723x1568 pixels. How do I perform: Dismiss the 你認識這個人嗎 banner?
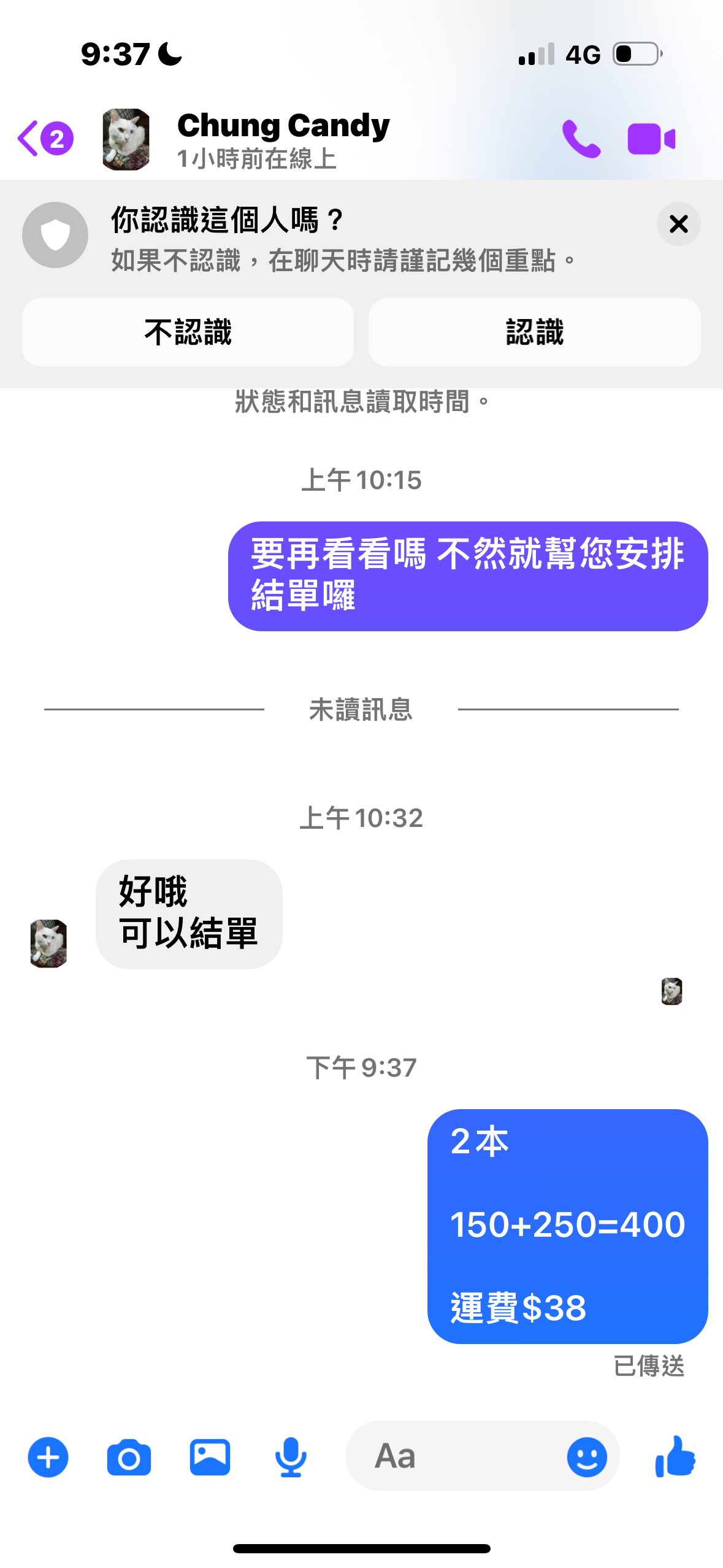tap(678, 224)
